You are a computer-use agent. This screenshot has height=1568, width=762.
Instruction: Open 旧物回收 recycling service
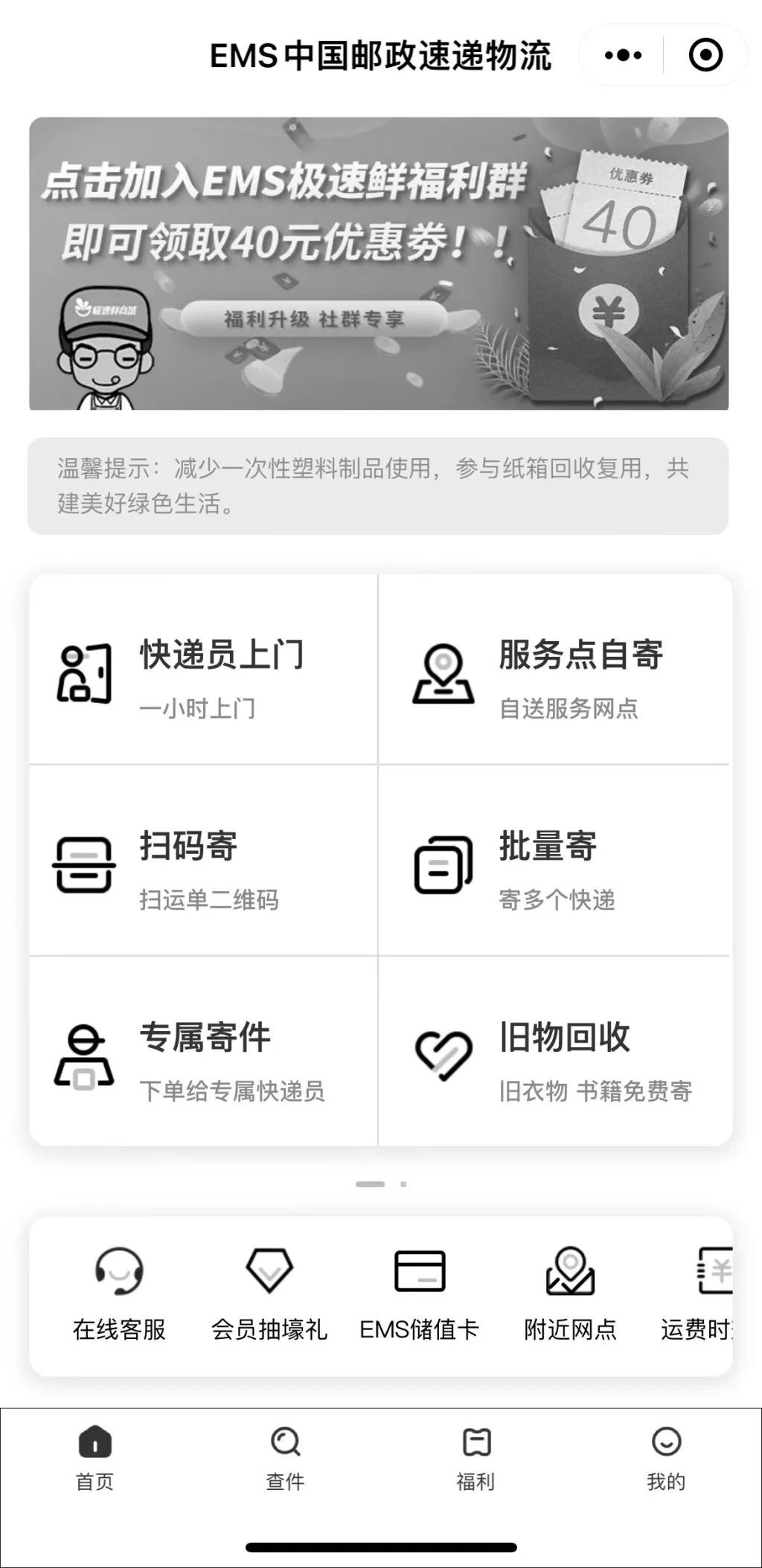click(x=554, y=1054)
